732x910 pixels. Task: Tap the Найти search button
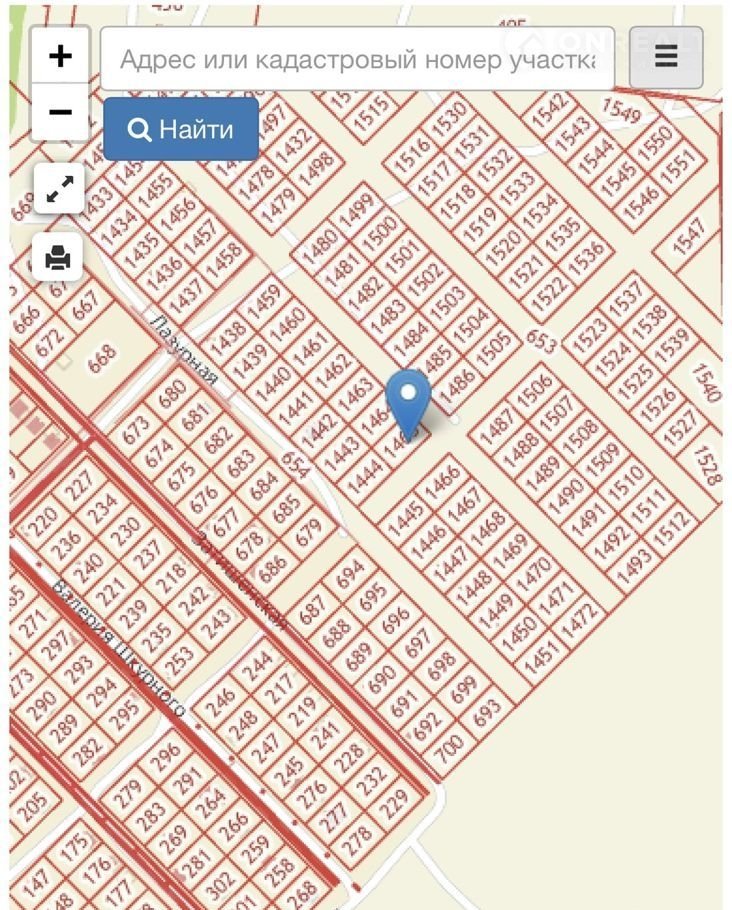(181, 129)
